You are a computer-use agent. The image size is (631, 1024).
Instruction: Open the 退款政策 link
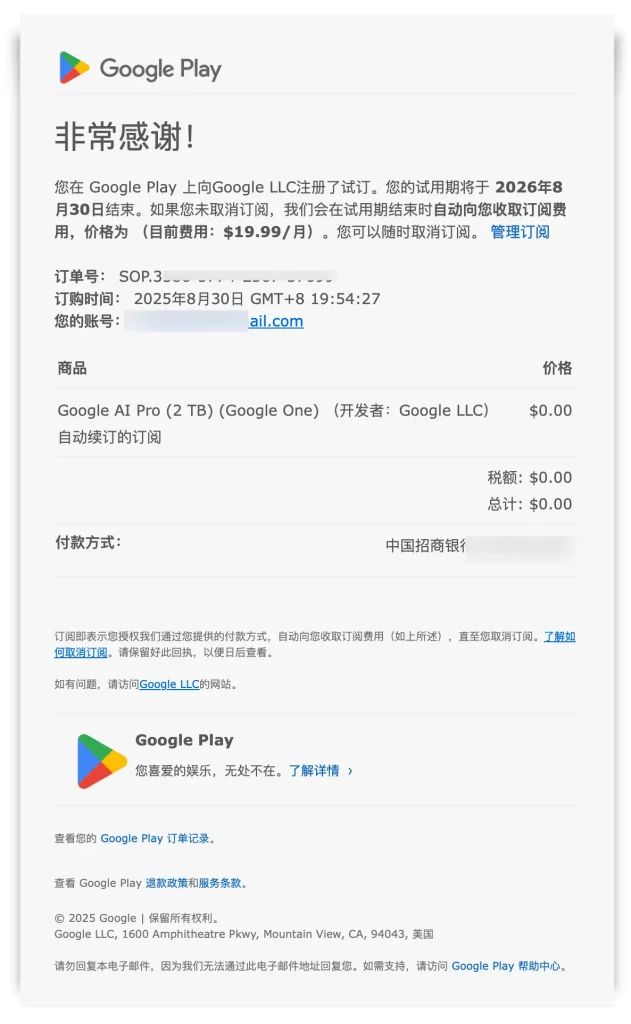point(166,883)
